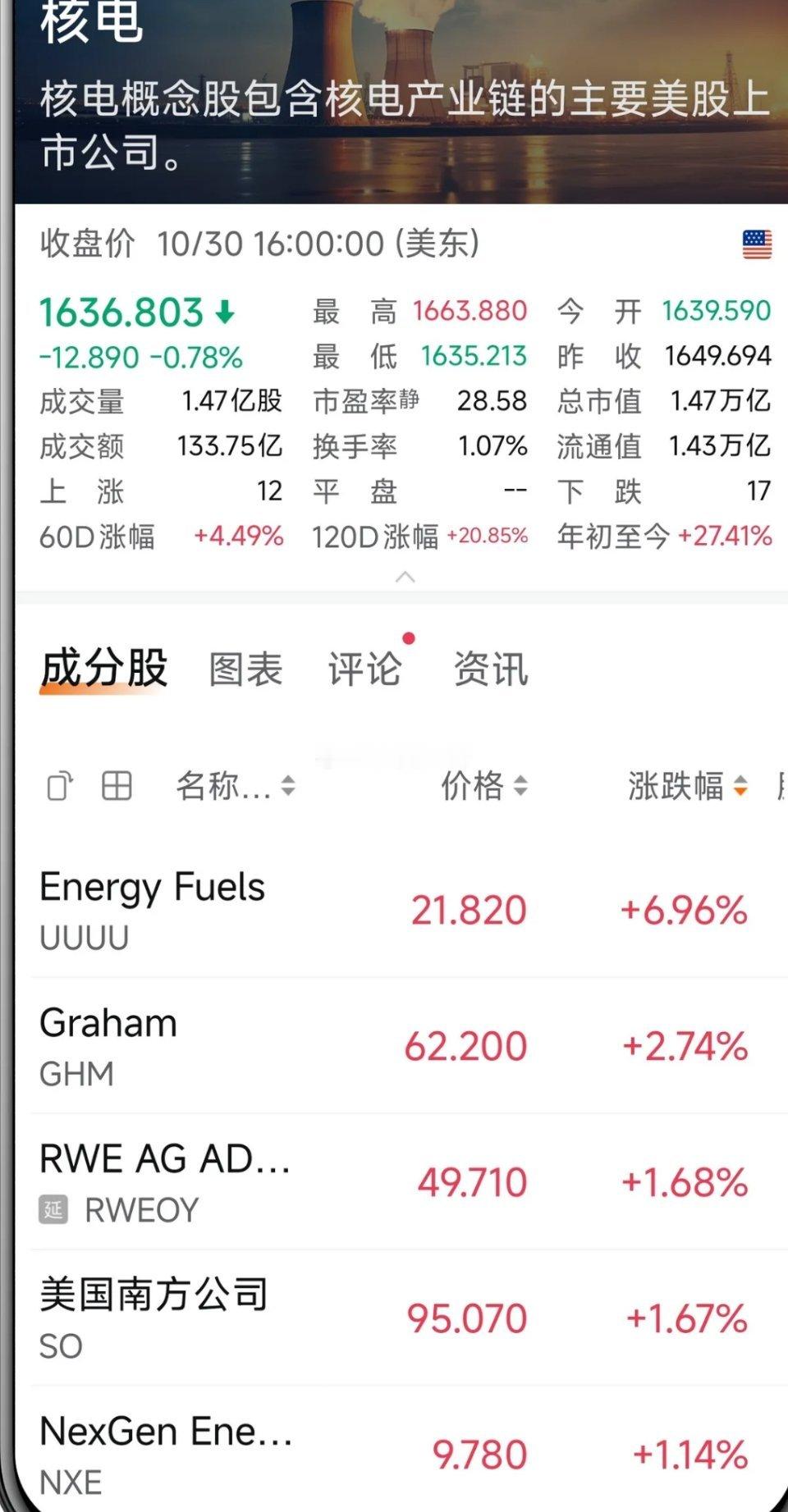
Task: Tap the grid layout icon
Action: (117, 786)
